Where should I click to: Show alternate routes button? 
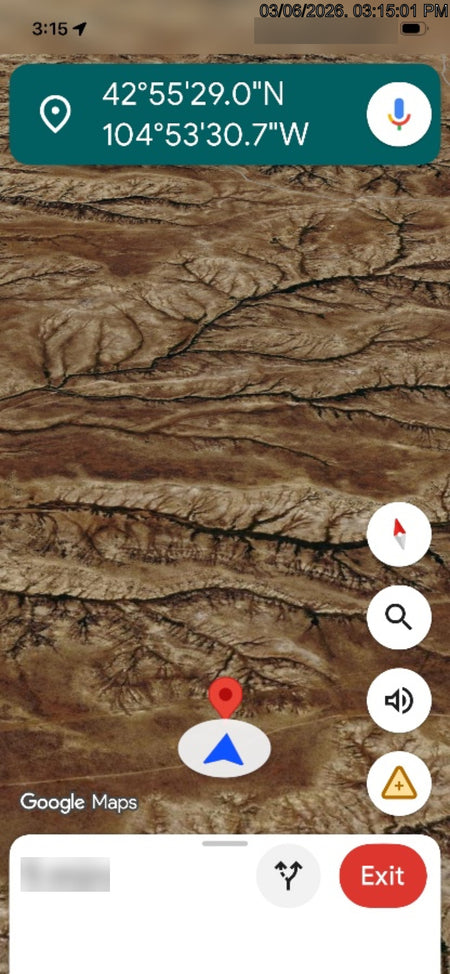point(288,876)
